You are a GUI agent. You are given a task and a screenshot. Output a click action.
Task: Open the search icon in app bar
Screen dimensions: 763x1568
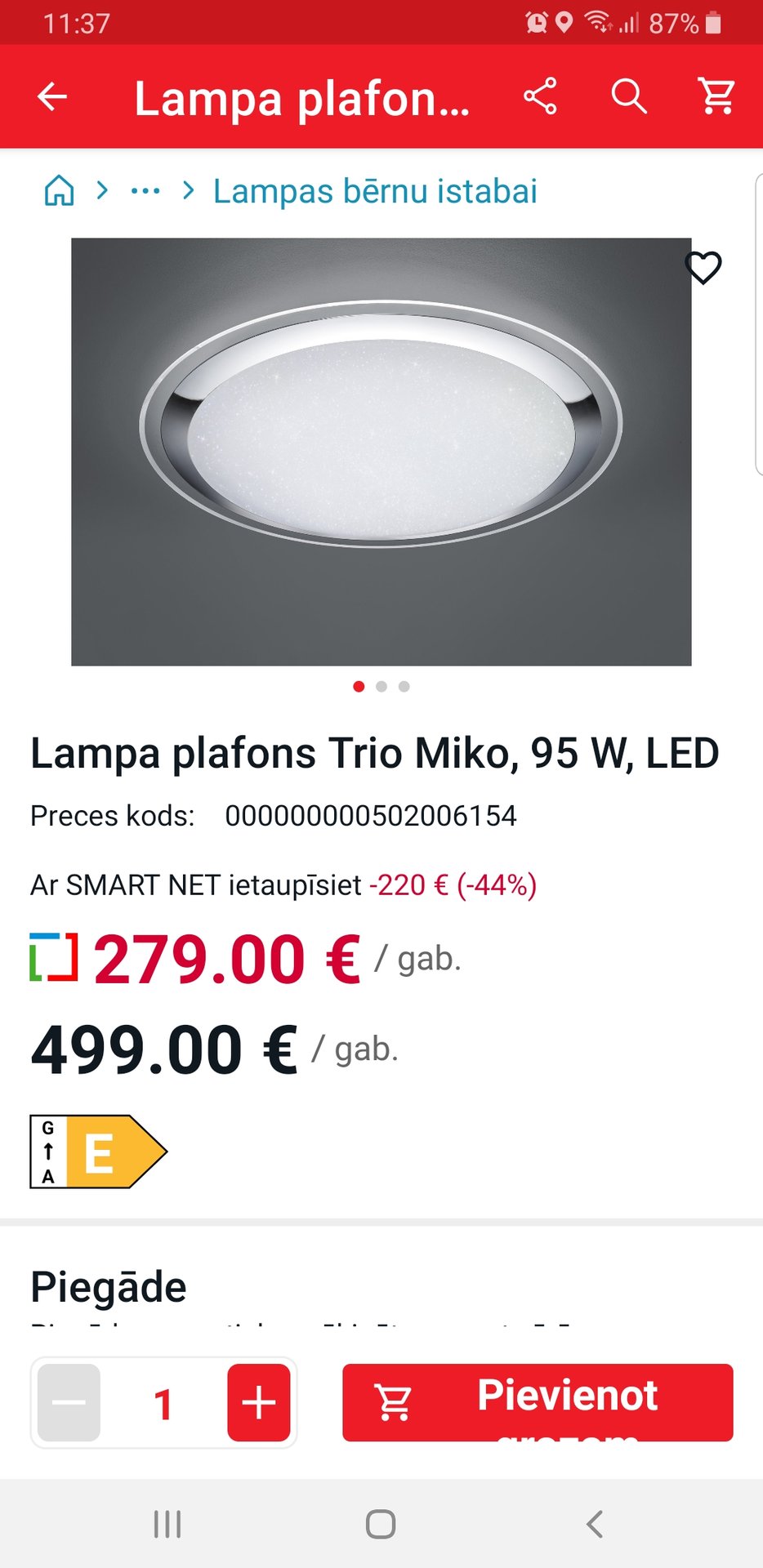[628, 97]
